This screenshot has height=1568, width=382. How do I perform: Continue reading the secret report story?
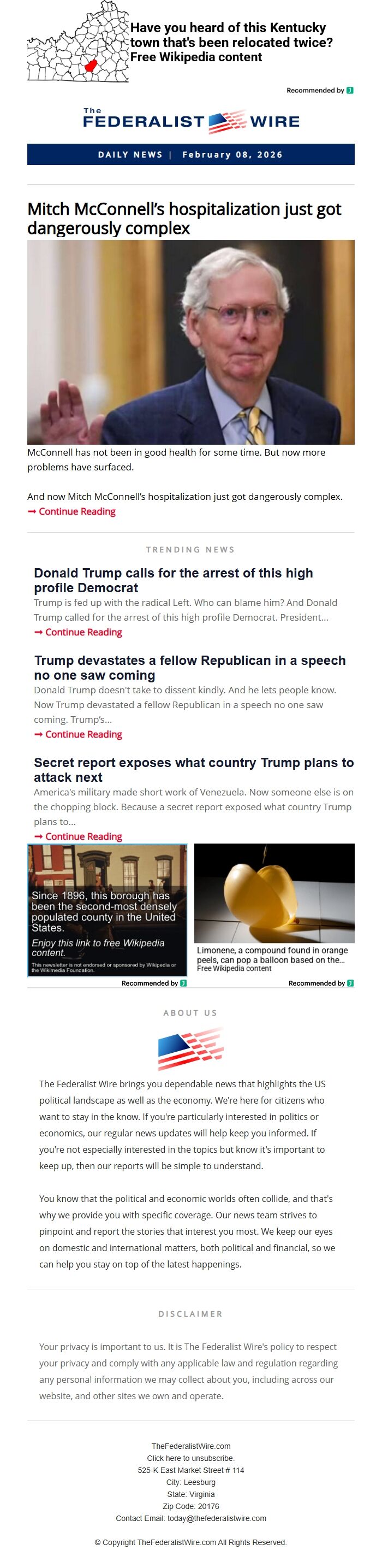point(83,836)
